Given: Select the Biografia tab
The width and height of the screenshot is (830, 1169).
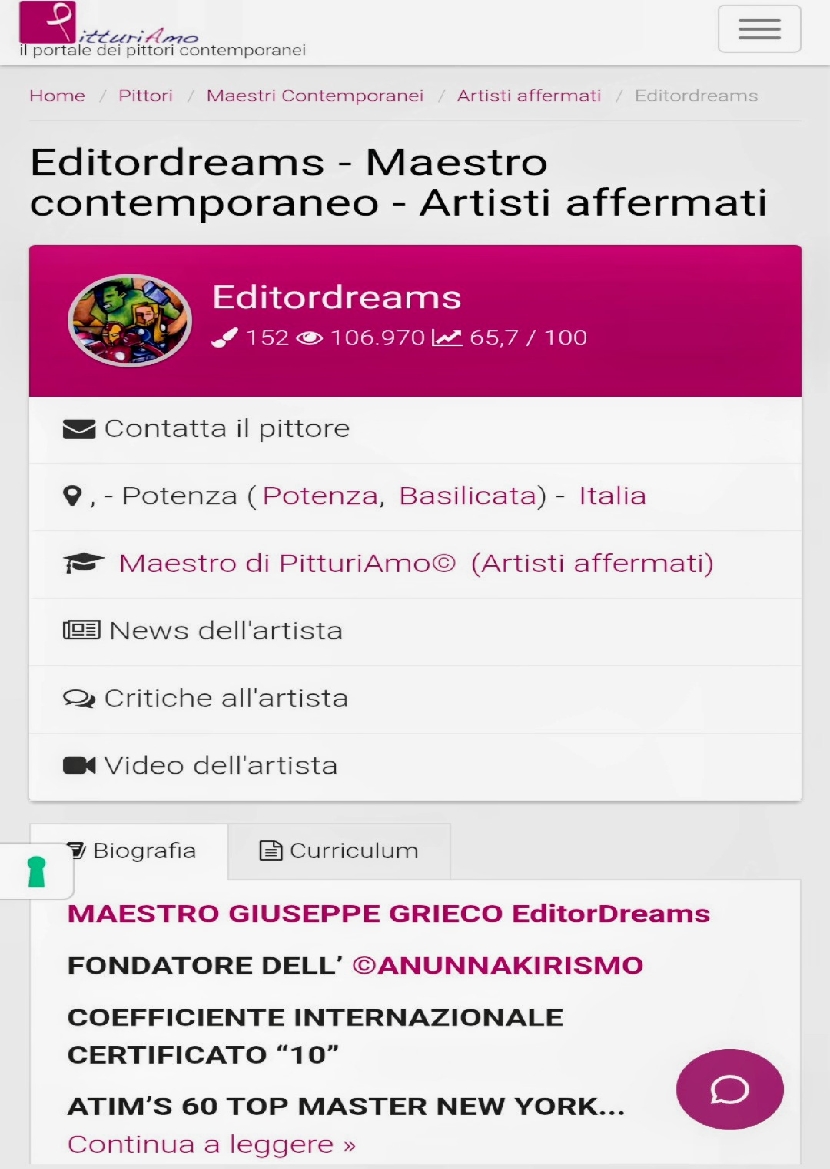Looking at the screenshot, I should click(x=130, y=852).
